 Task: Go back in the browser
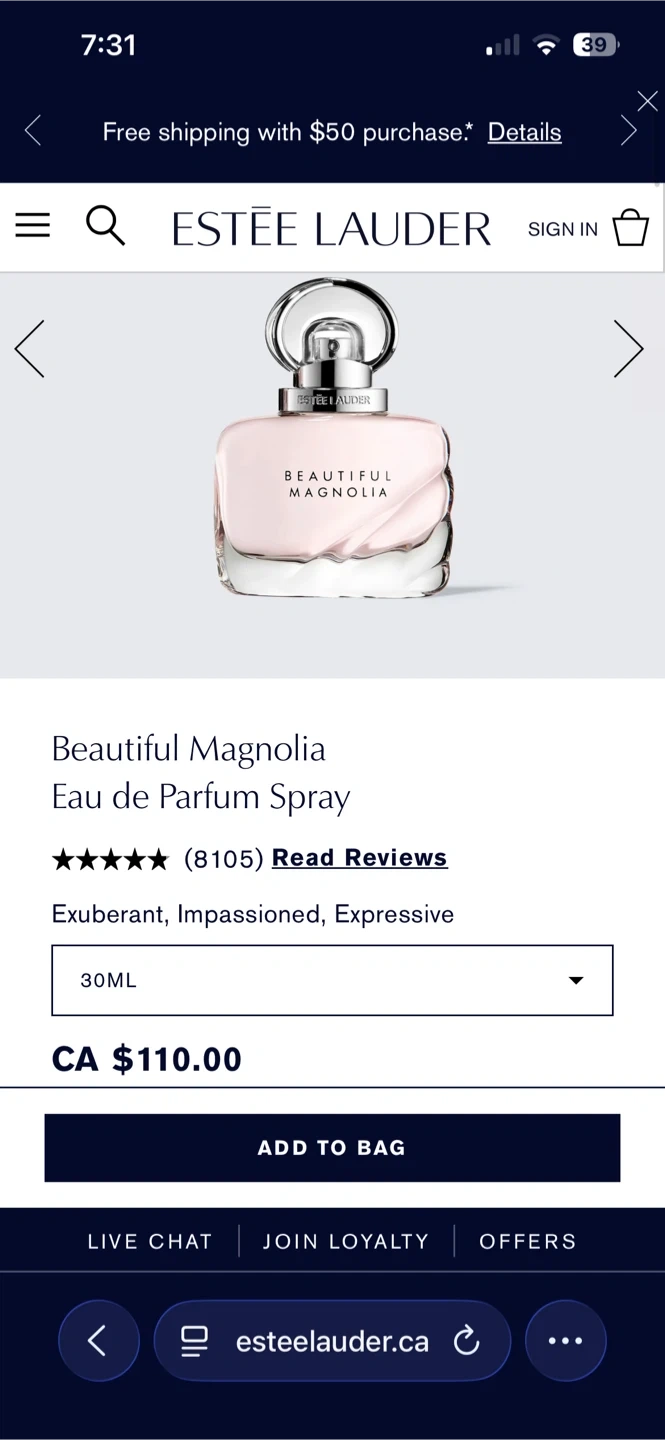[98, 1341]
